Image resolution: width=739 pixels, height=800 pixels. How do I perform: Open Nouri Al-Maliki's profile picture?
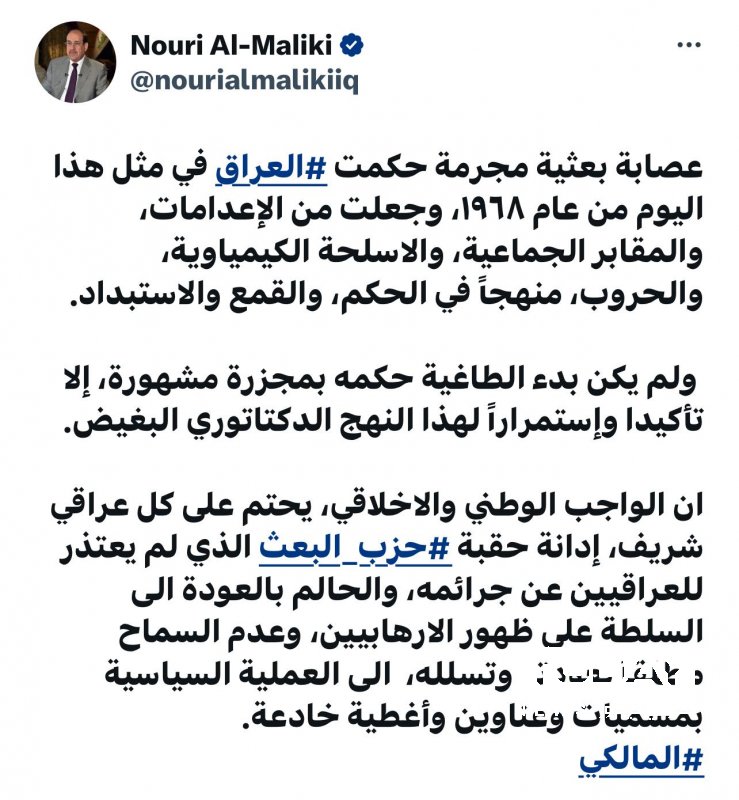(x=77, y=61)
